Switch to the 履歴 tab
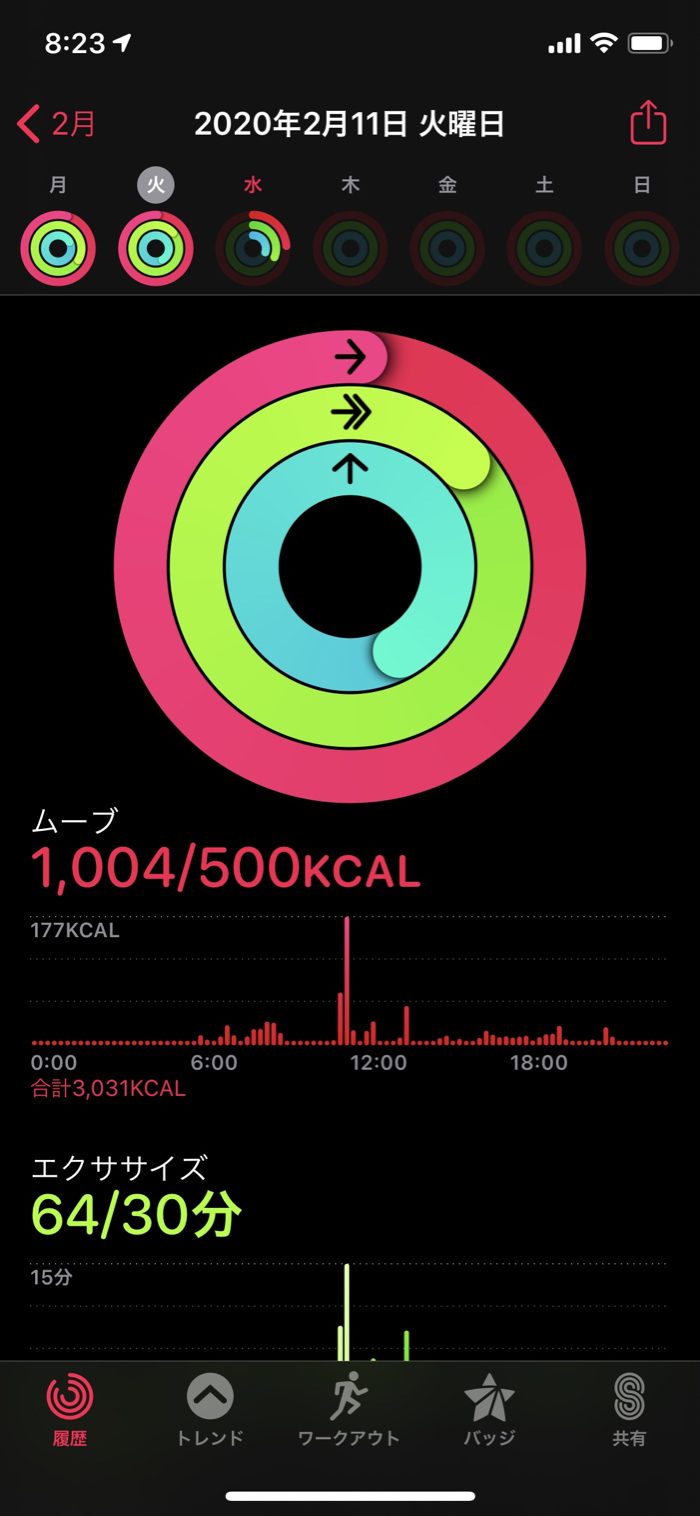This screenshot has width=700, height=1516. pyautogui.click(x=70, y=1410)
